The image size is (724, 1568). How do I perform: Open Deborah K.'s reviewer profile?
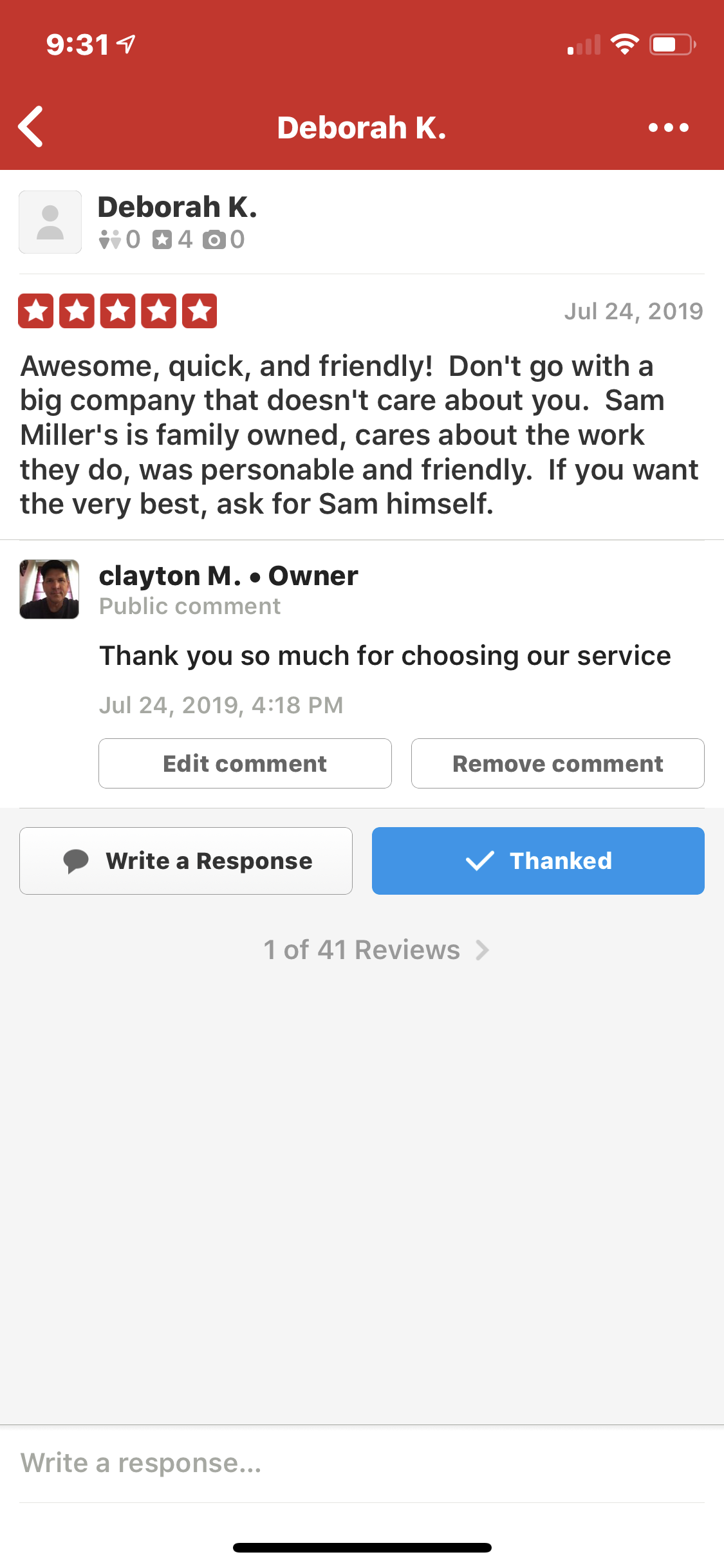[177, 208]
